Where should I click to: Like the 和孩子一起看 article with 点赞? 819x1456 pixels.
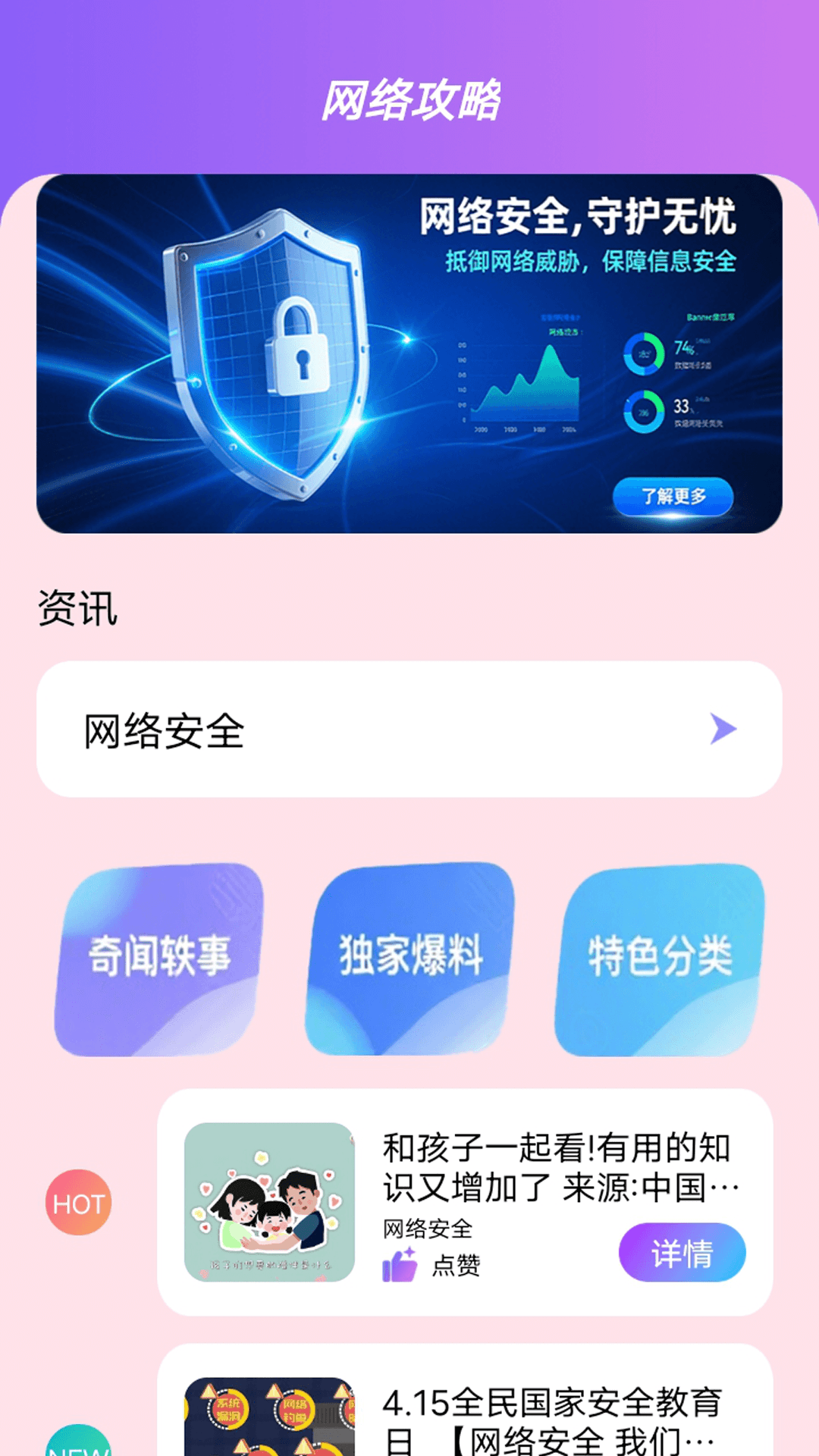coord(431,1264)
